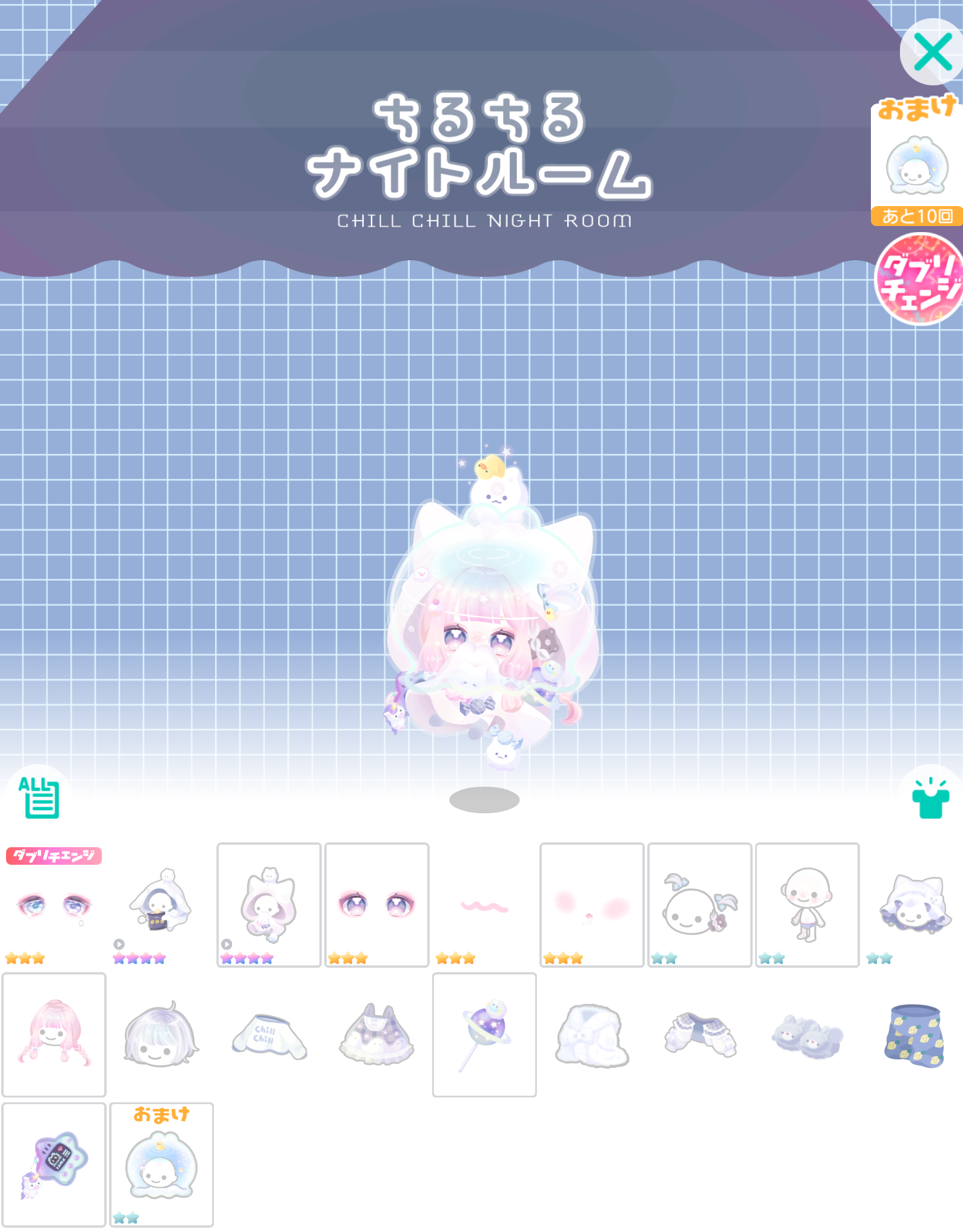Select the おまけ bubble dome item
Screen dimensions: 963x1232
coord(161,1166)
